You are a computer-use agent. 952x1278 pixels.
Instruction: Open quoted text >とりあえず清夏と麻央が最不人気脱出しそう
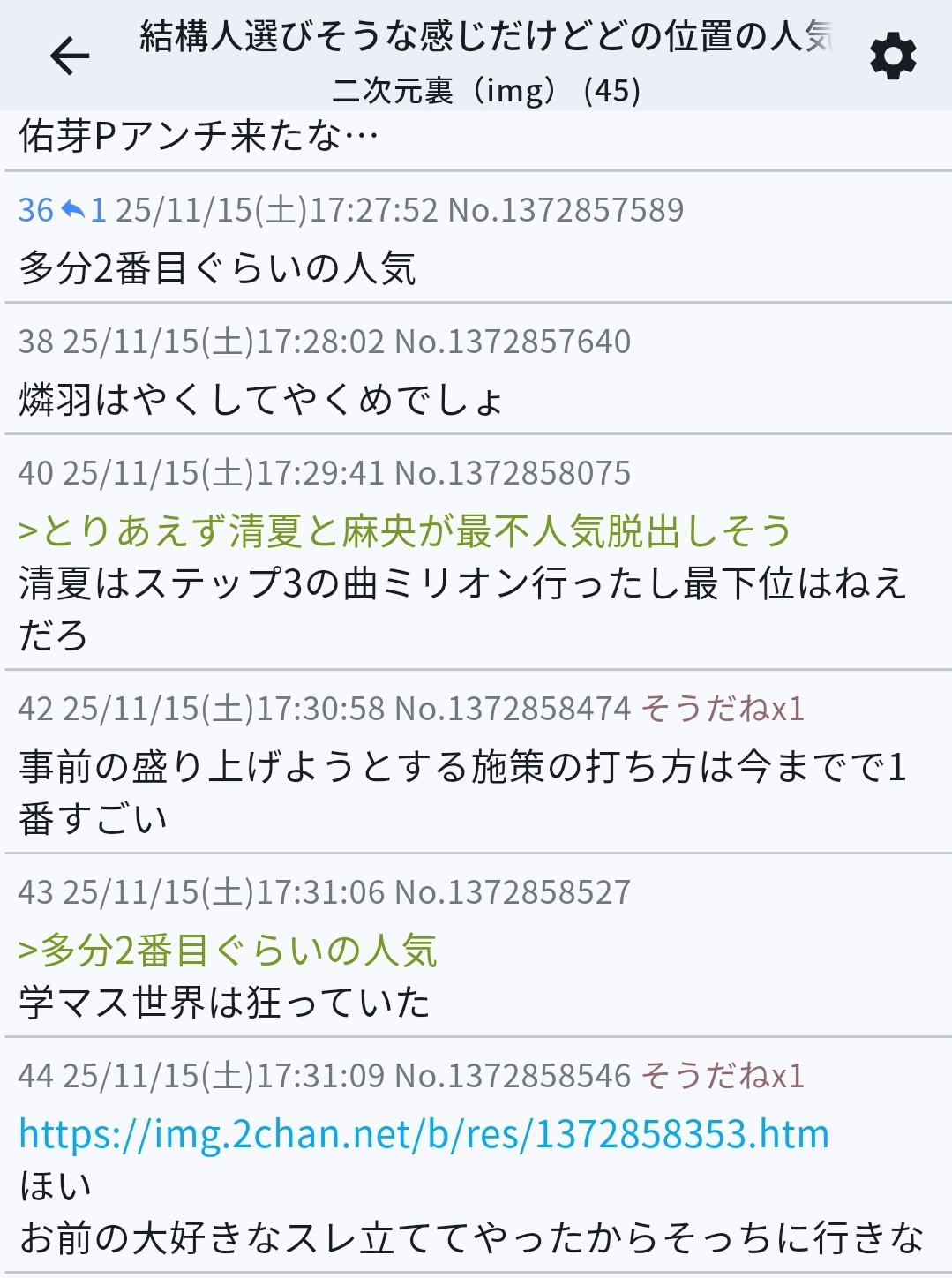click(x=404, y=531)
